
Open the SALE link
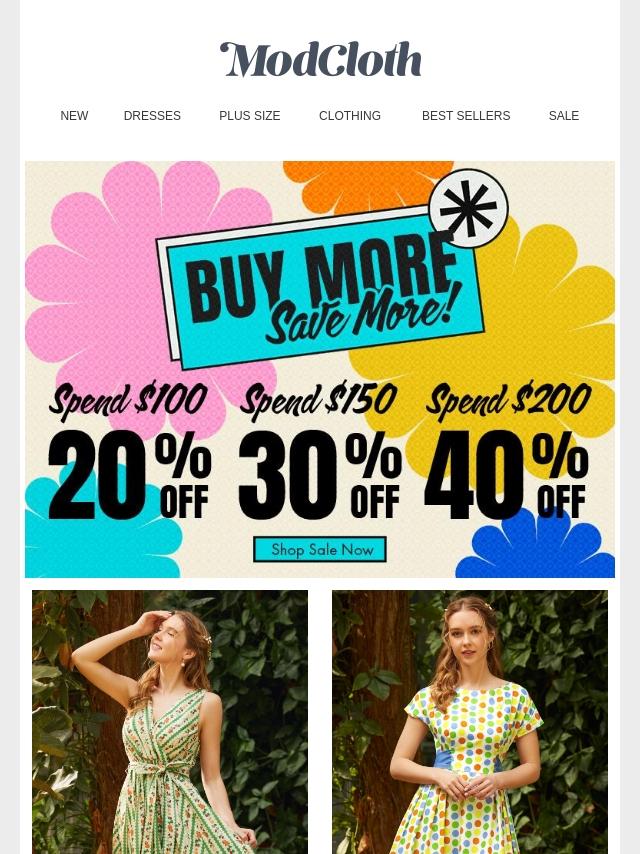pos(563,116)
